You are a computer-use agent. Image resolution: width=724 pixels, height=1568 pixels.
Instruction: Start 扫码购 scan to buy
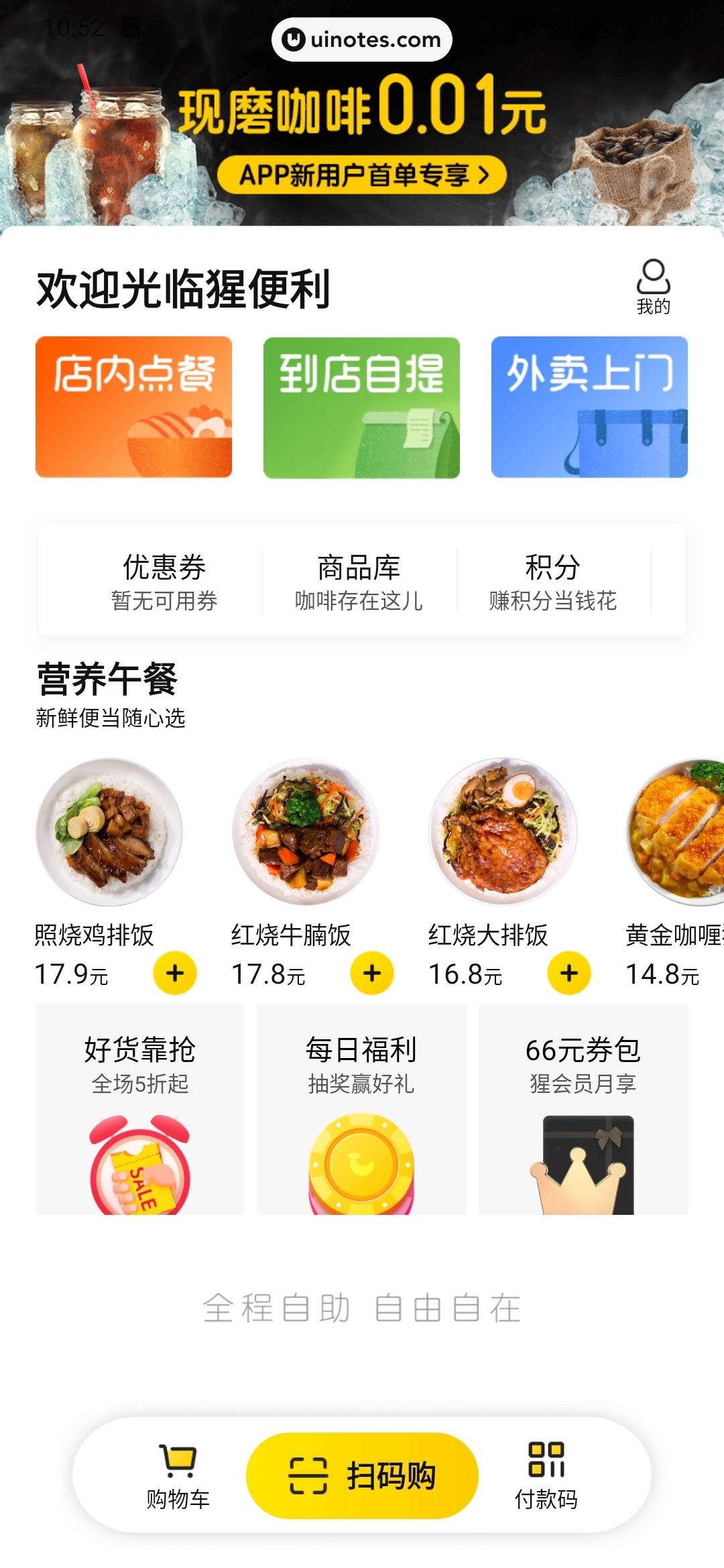click(362, 1476)
